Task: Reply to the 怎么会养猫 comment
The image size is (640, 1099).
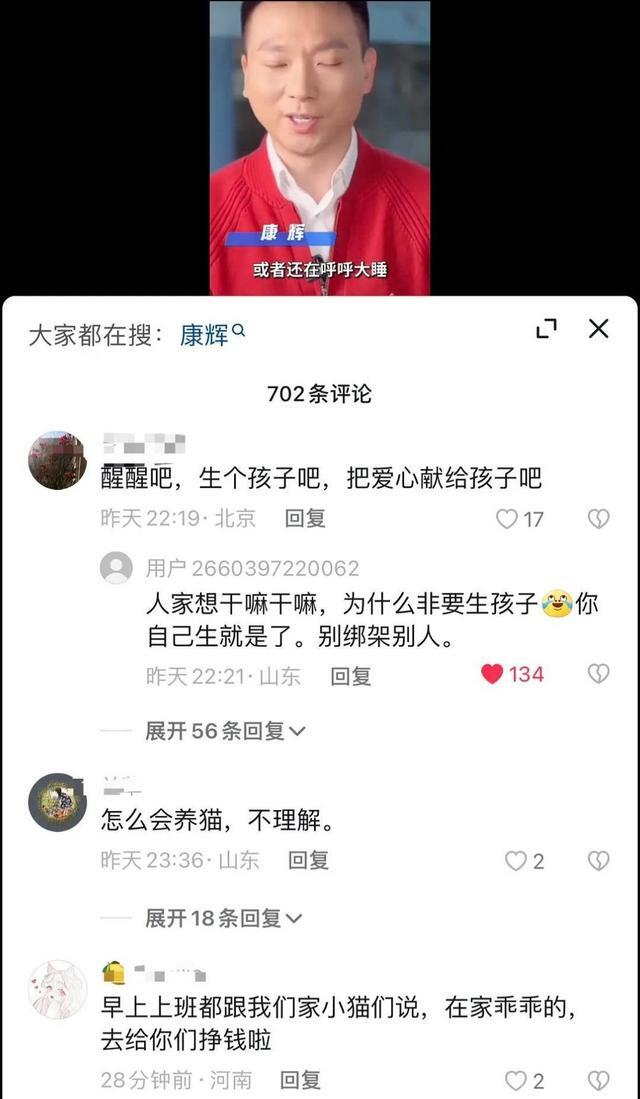Action: [308, 860]
